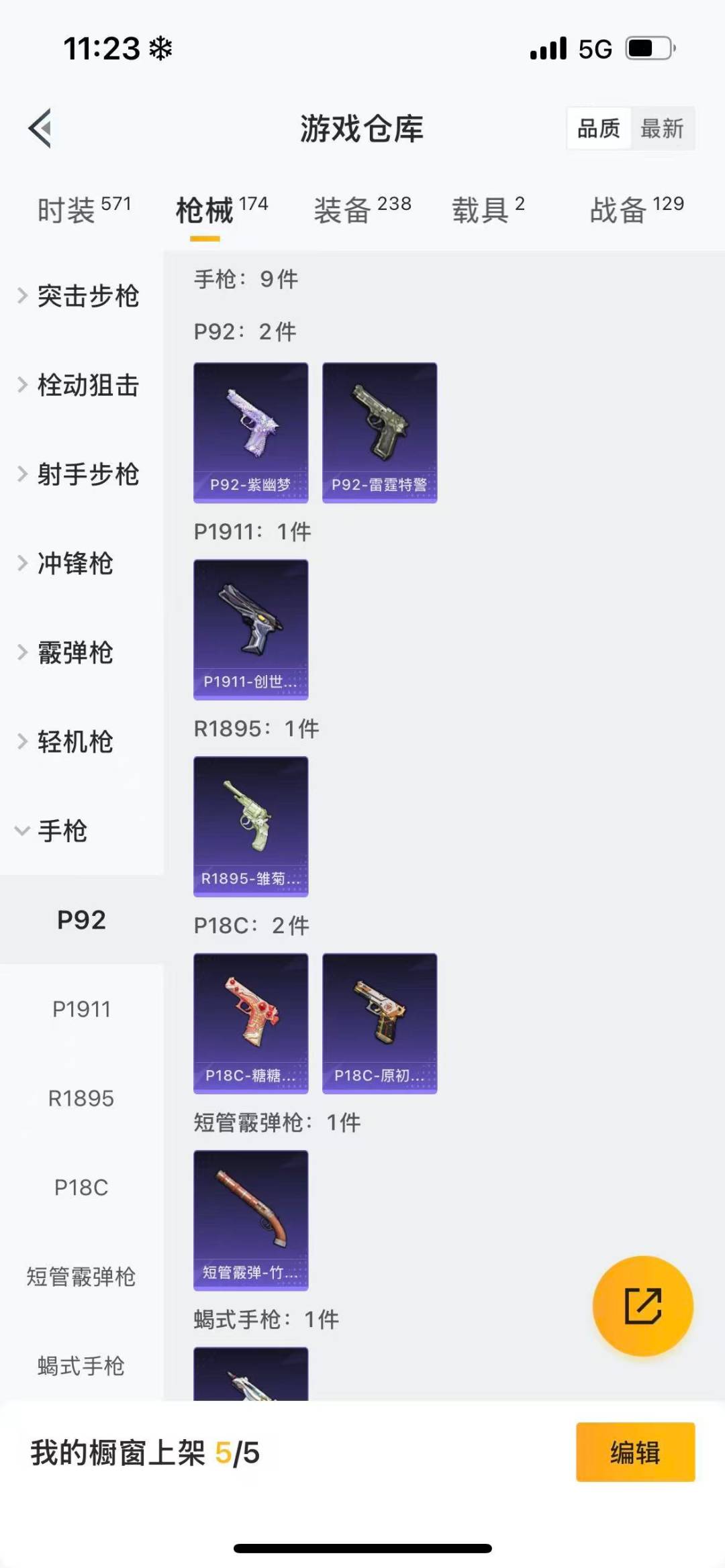Tap the orange share floating button
725x1568 pixels.
(642, 1306)
